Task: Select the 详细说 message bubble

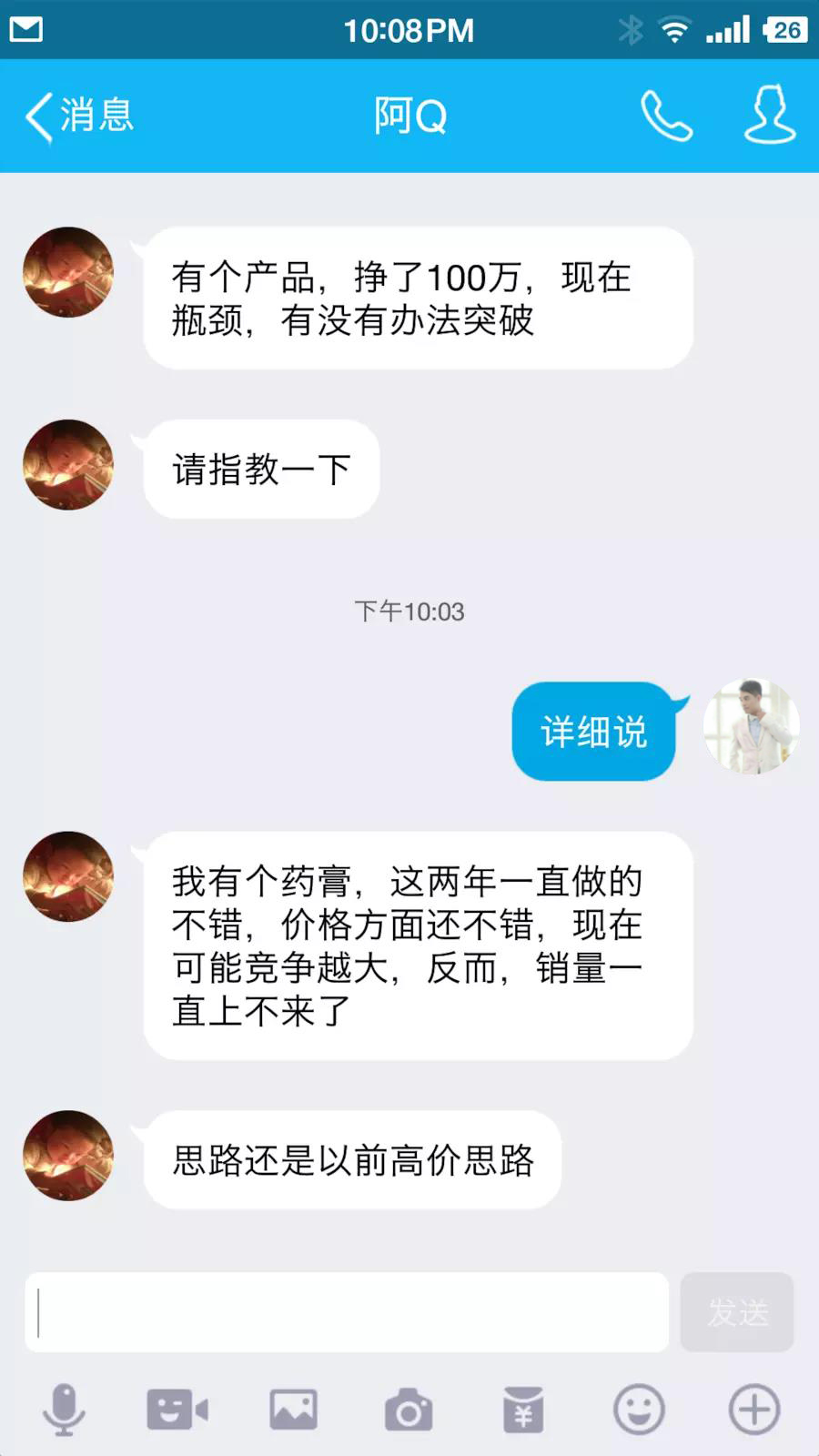Action: click(x=593, y=730)
